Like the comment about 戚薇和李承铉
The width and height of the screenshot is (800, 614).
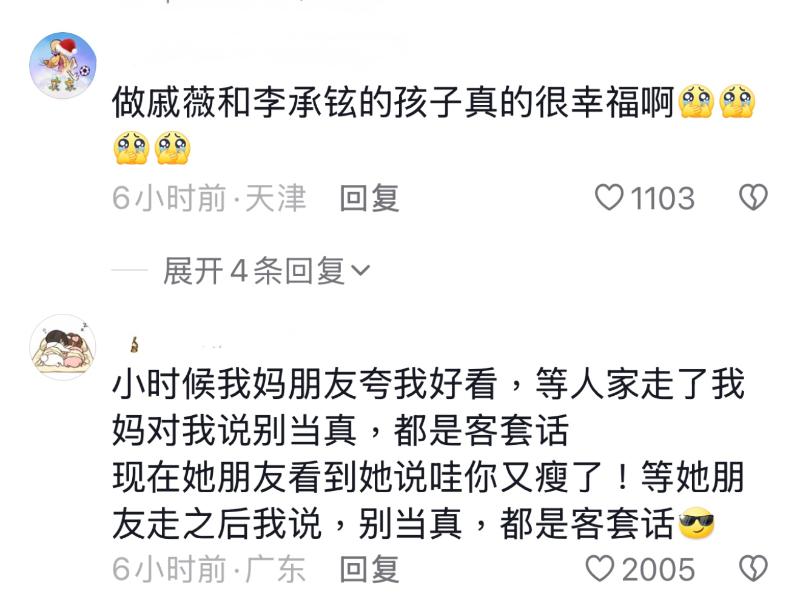click(610, 198)
